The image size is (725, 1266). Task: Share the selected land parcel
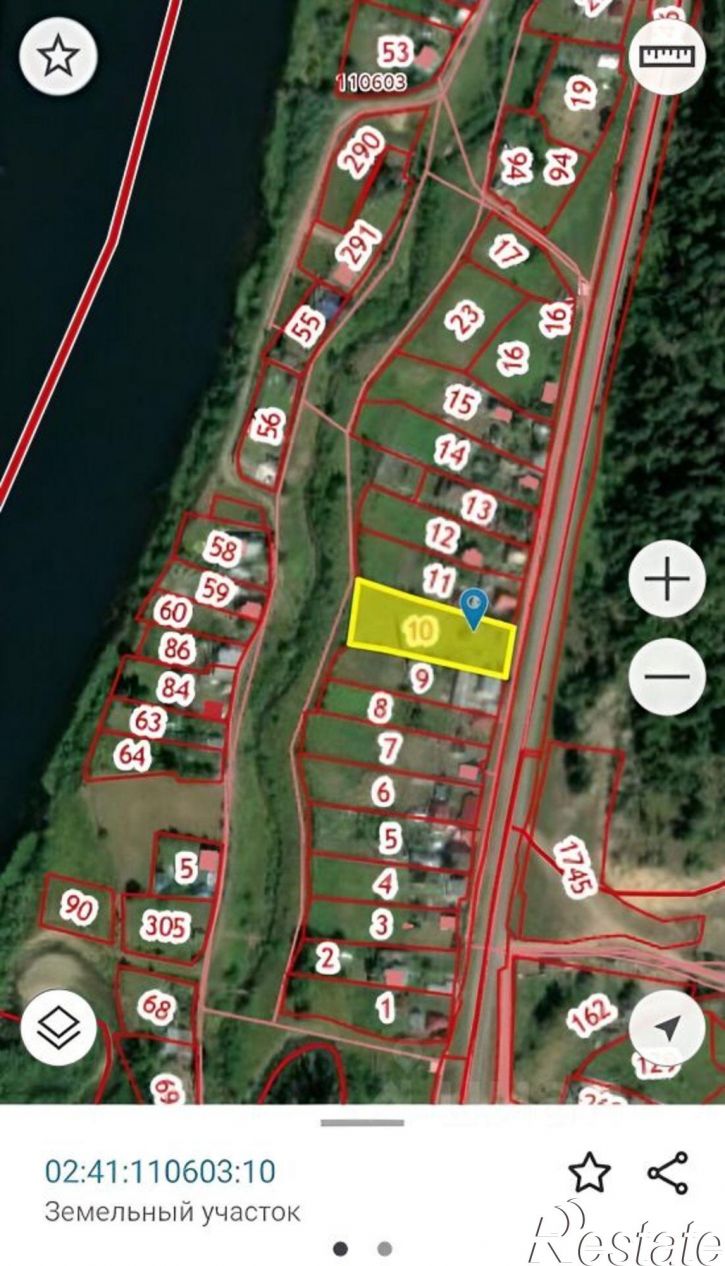(x=667, y=1171)
